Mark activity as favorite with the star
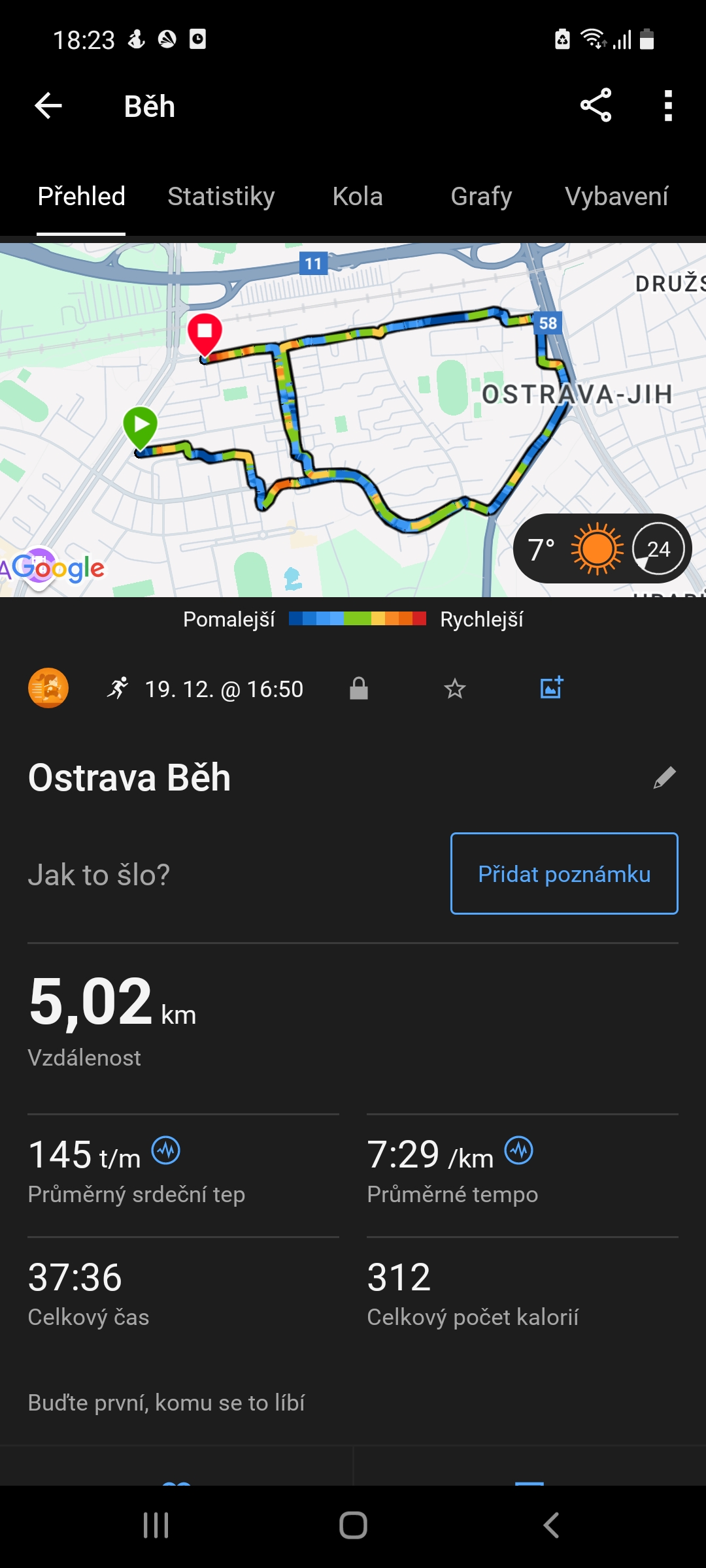 coord(455,689)
